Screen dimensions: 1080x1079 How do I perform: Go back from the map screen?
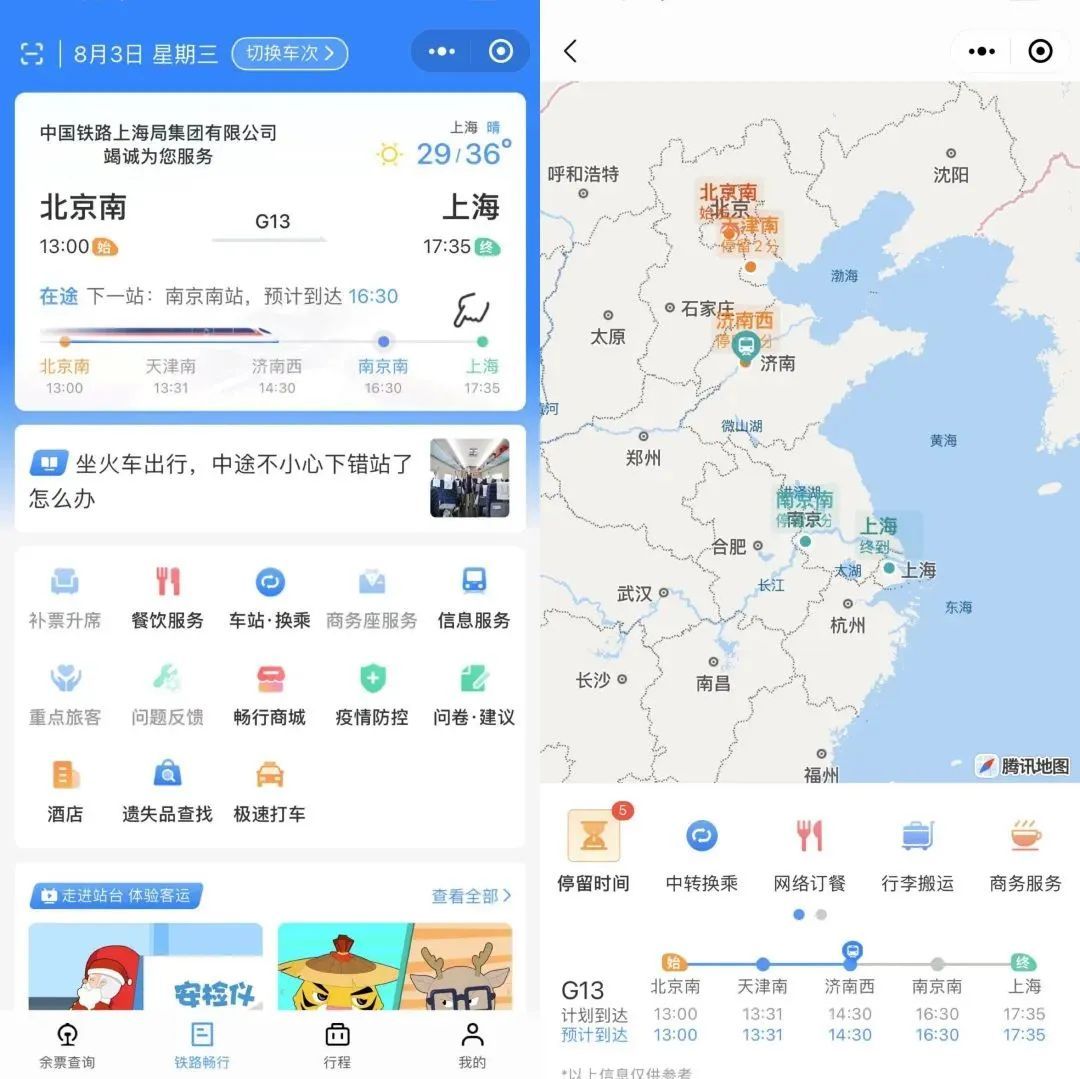point(571,51)
